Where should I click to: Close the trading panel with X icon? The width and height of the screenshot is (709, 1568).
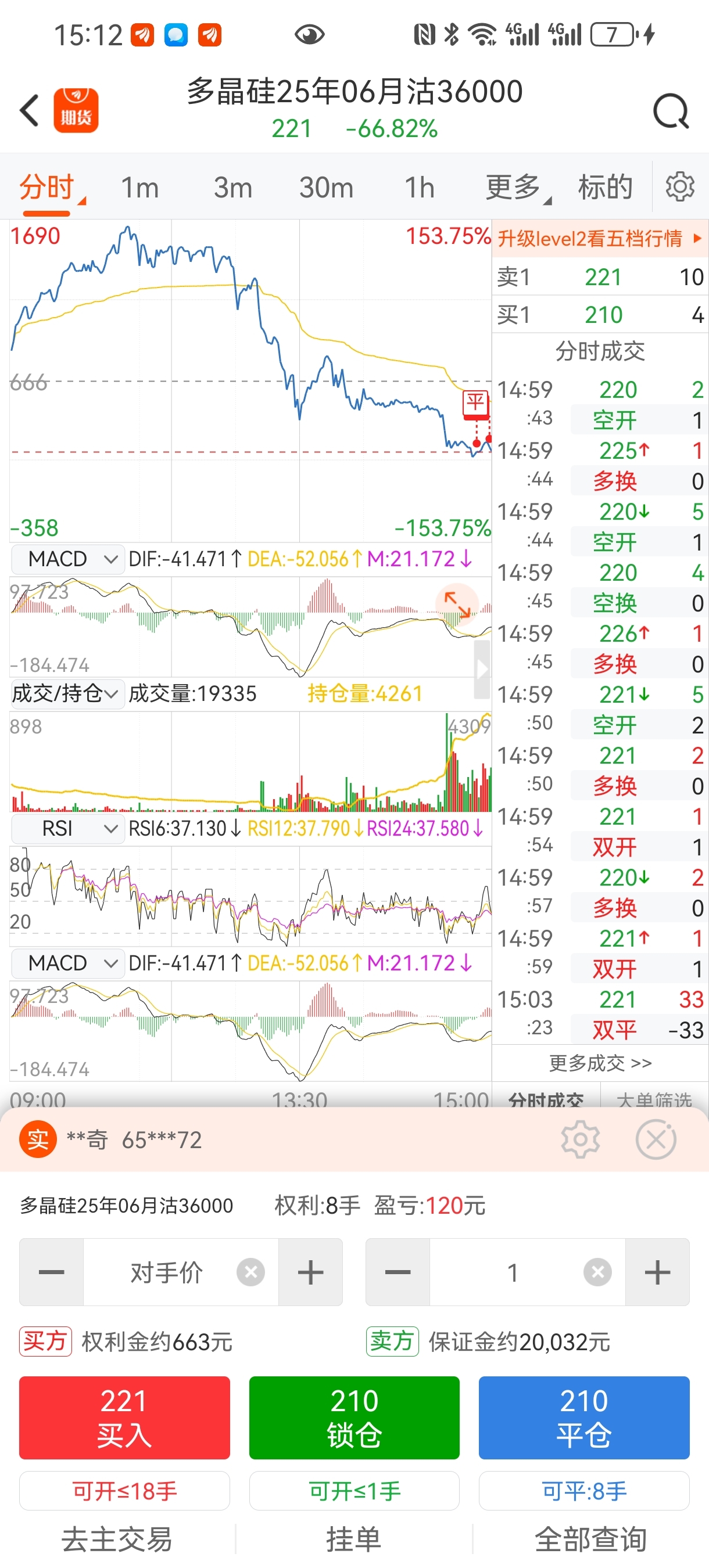(656, 1139)
